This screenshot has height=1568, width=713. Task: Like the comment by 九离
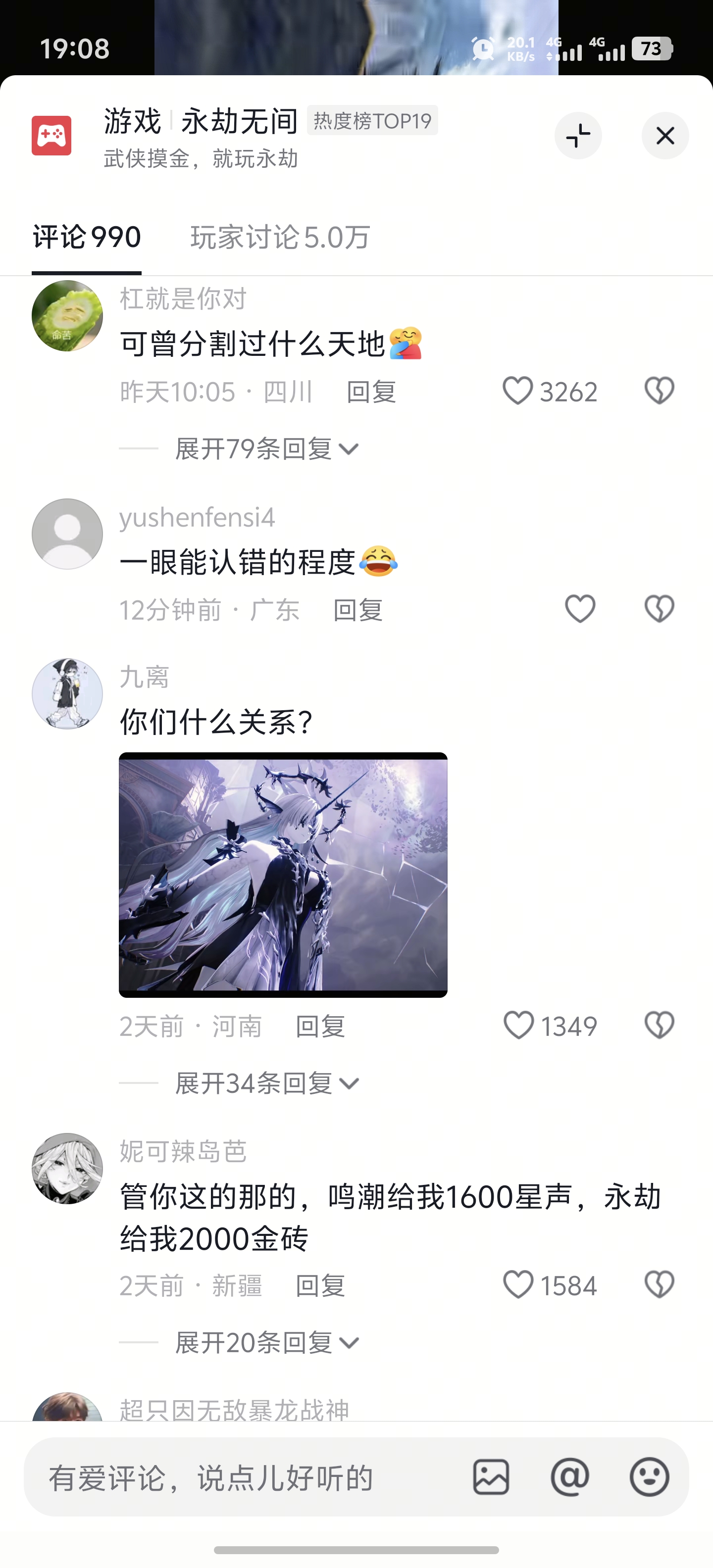tap(519, 1026)
